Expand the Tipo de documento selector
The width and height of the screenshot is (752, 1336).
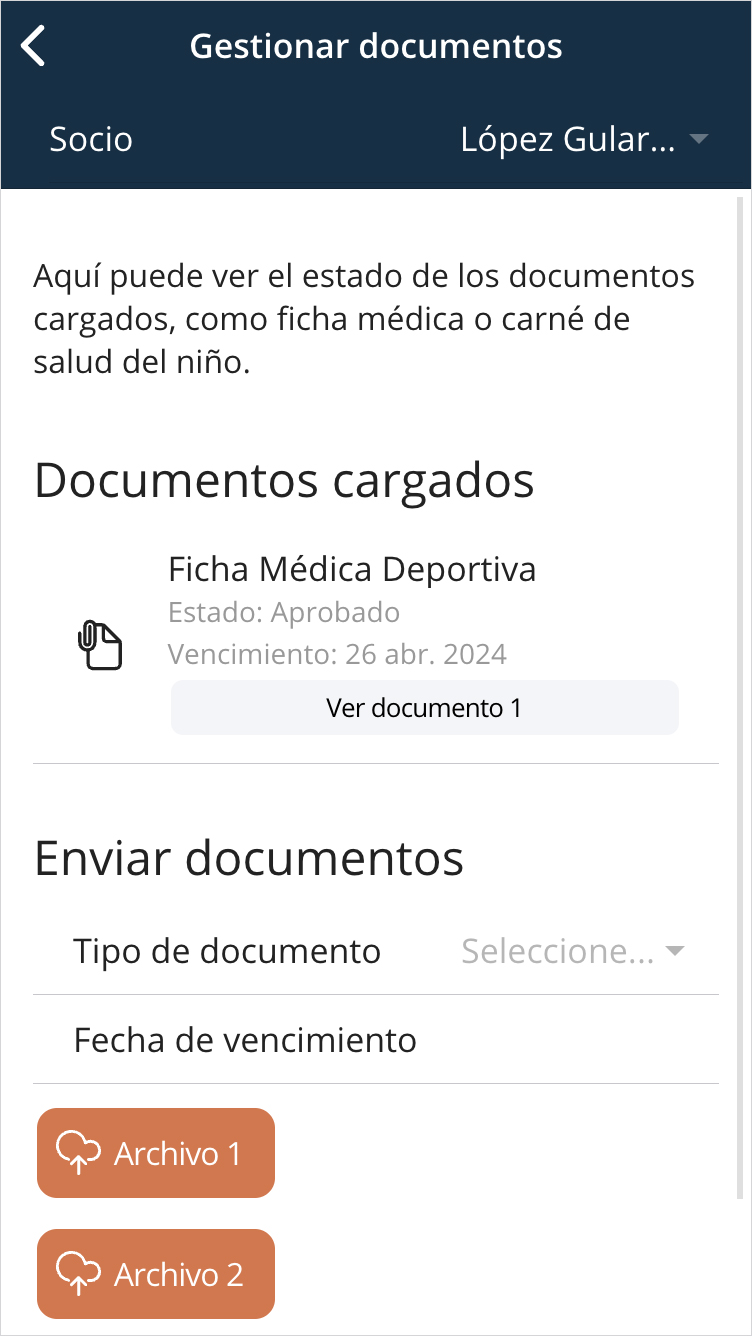click(573, 951)
